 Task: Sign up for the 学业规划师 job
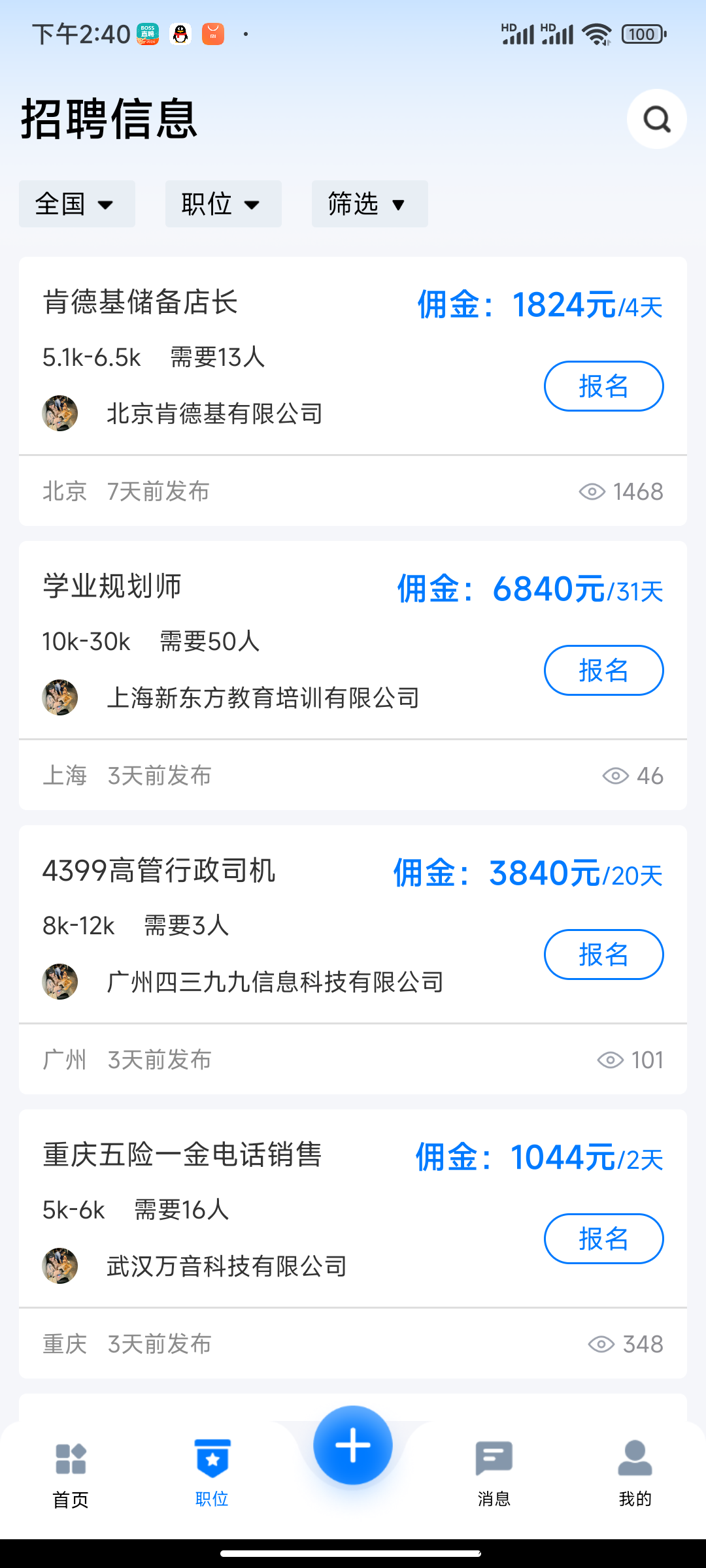[x=603, y=670]
